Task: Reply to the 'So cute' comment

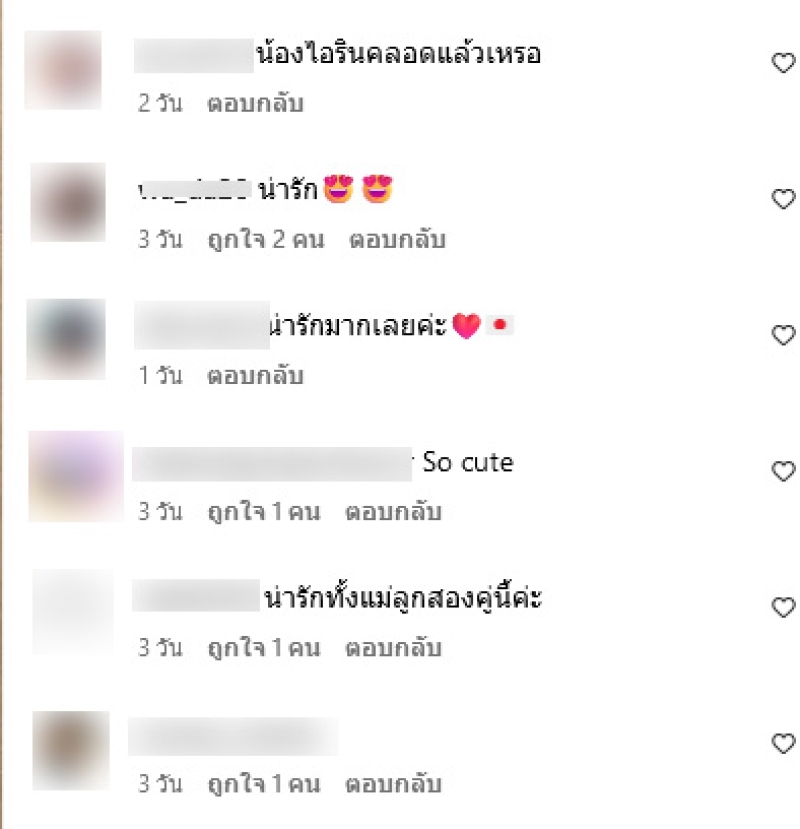Action: [x=392, y=512]
